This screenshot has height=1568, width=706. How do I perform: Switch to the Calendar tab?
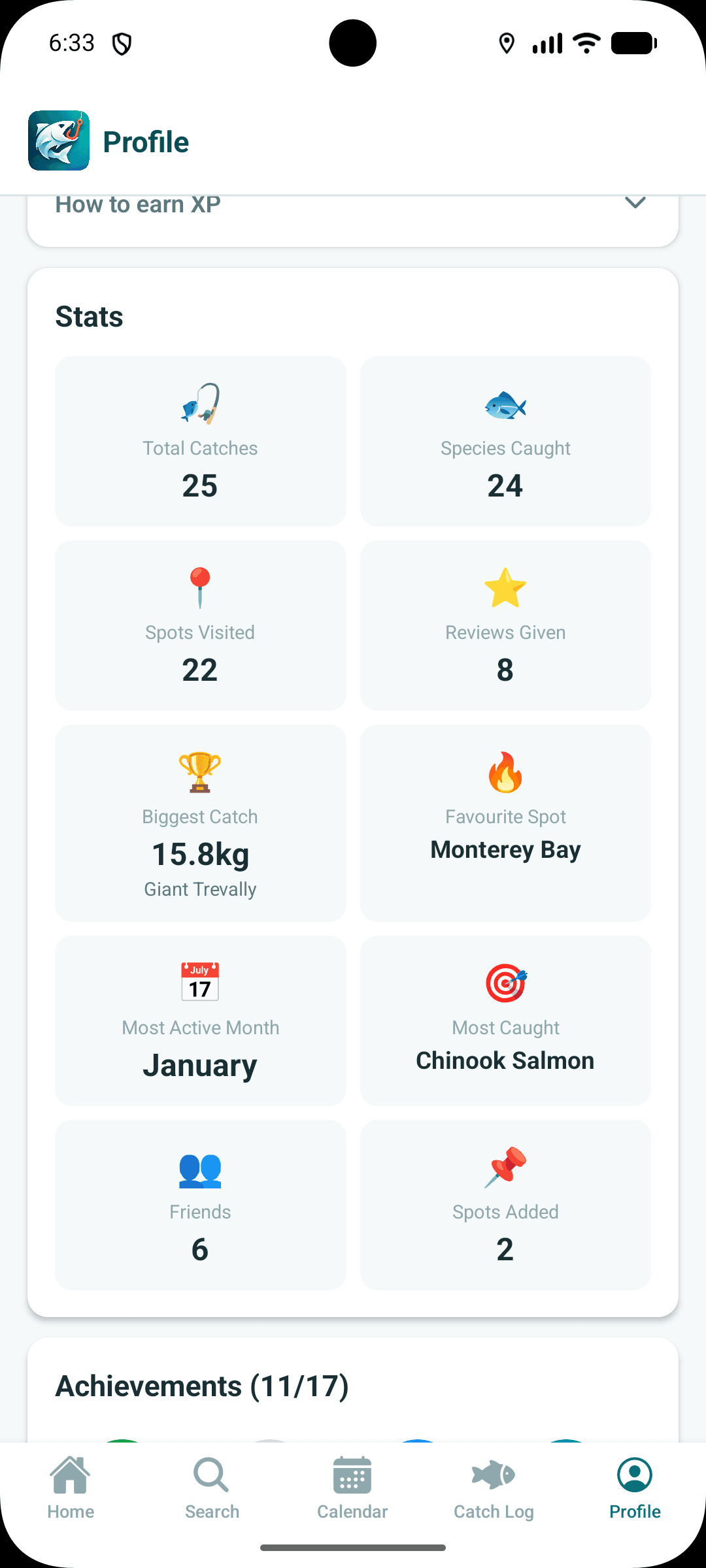[352, 1490]
